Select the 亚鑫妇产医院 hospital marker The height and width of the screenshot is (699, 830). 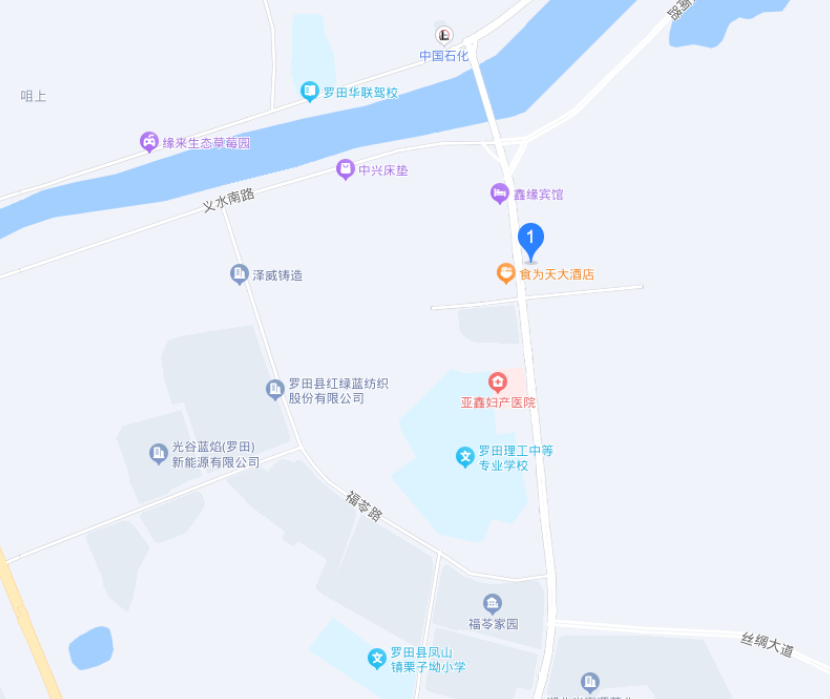497,382
